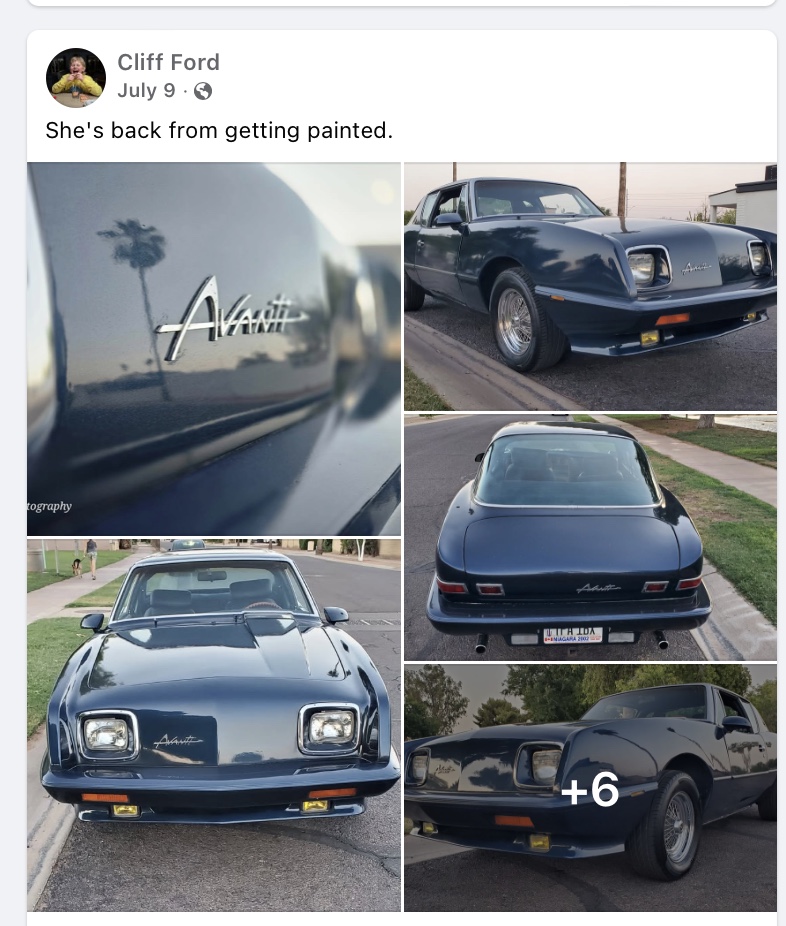This screenshot has height=926, width=786.
Task: Open the rear view car photo
Action: coord(590,537)
